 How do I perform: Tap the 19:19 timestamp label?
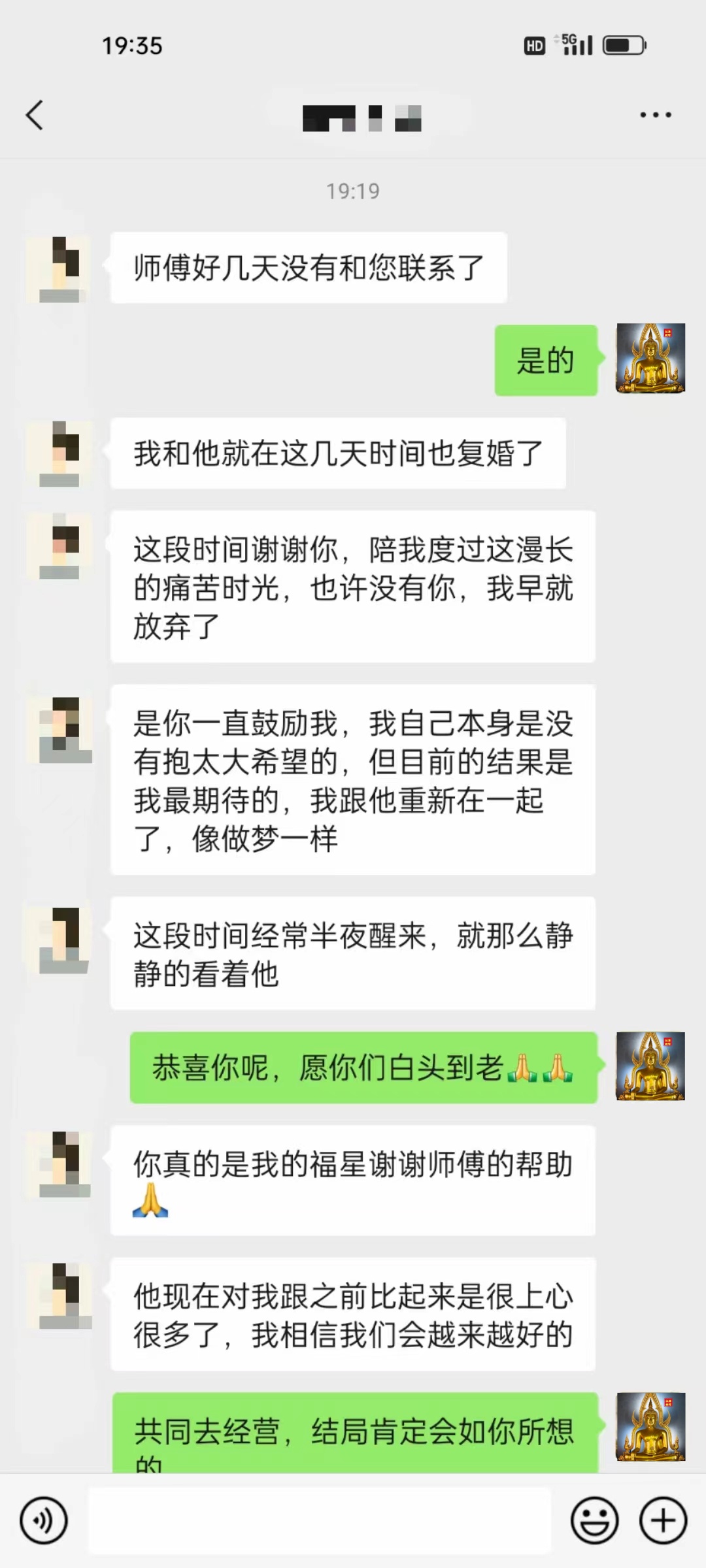click(353, 191)
